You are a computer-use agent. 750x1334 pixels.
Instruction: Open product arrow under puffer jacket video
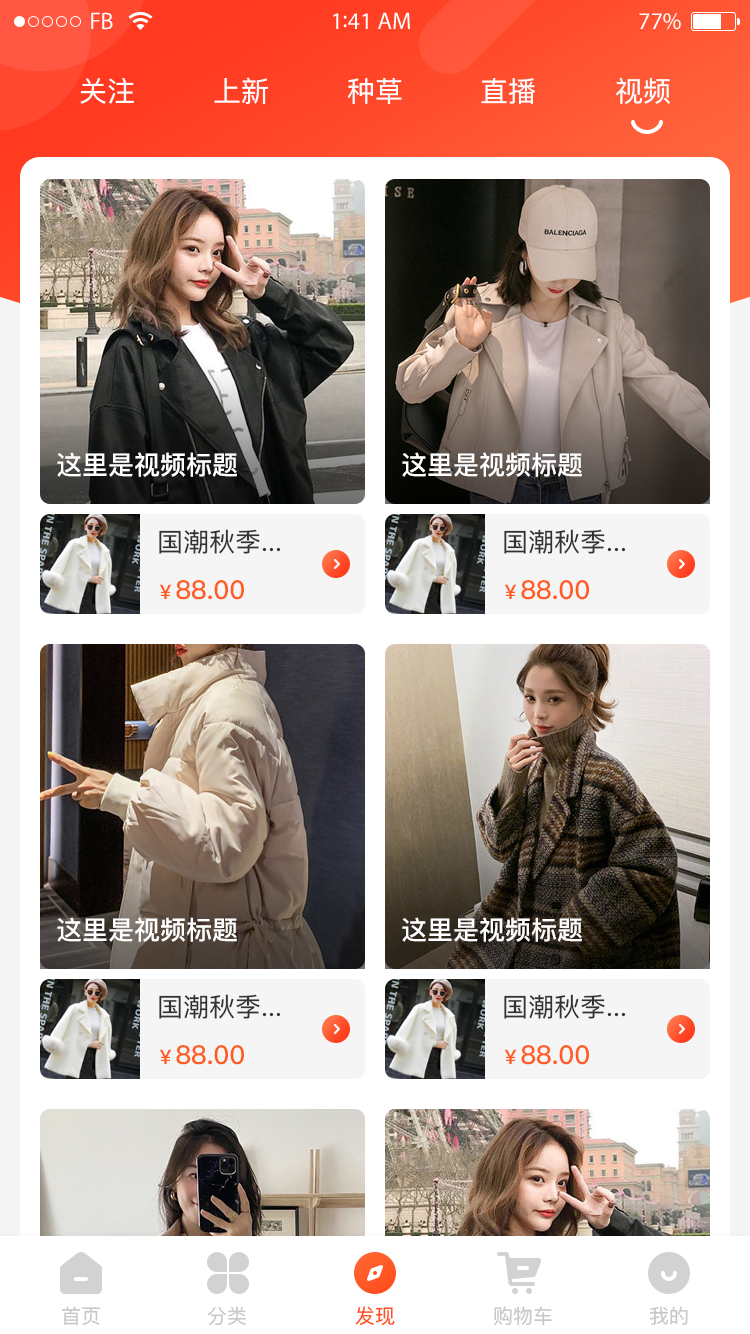coord(336,1029)
